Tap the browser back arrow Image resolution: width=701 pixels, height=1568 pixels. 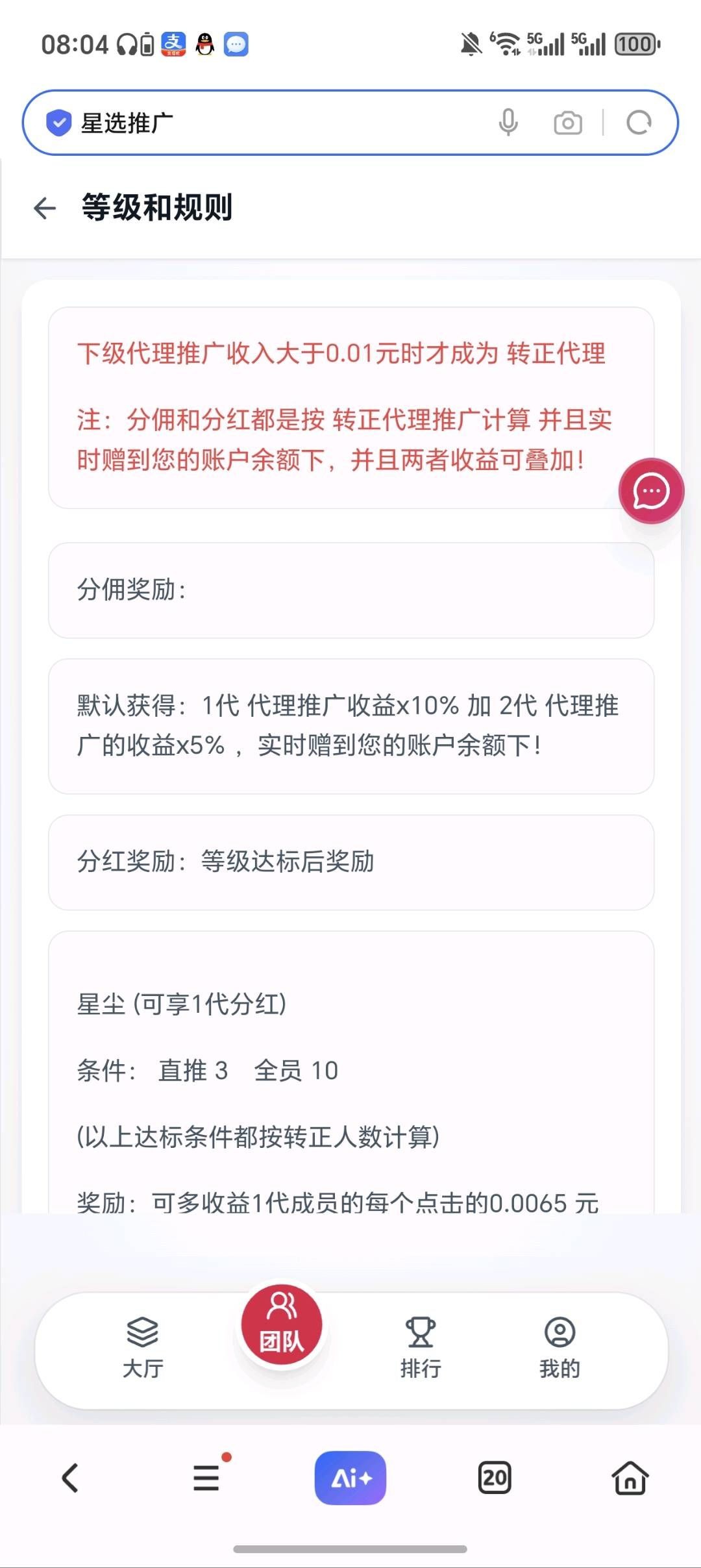70,1478
